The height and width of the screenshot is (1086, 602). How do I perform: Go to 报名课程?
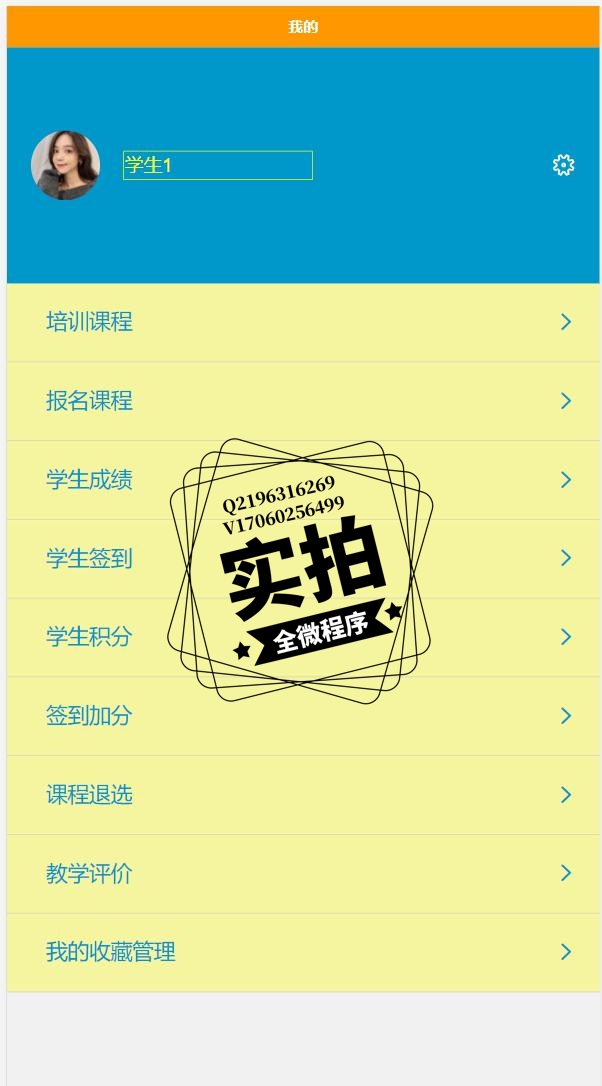302,401
